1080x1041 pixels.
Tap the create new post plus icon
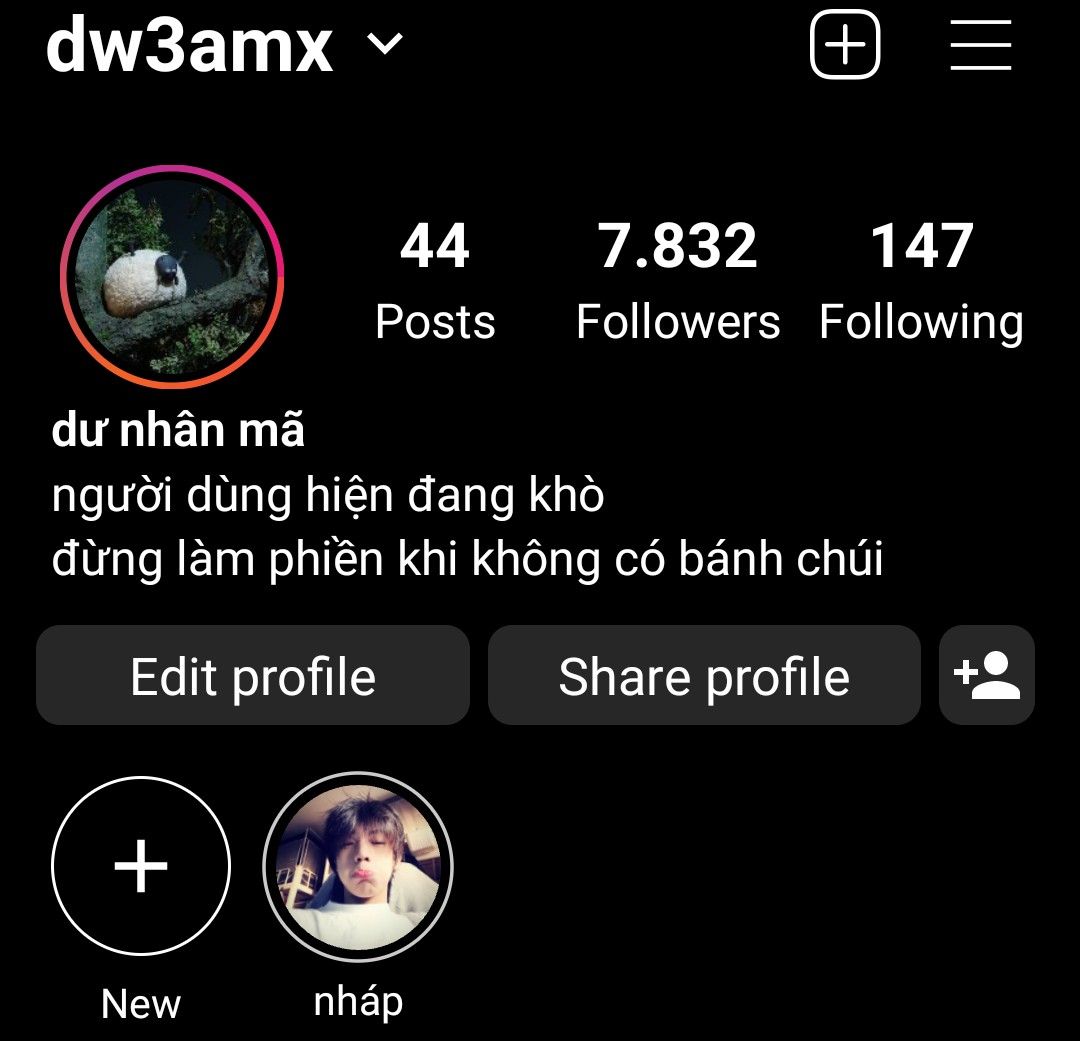[844, 46]
